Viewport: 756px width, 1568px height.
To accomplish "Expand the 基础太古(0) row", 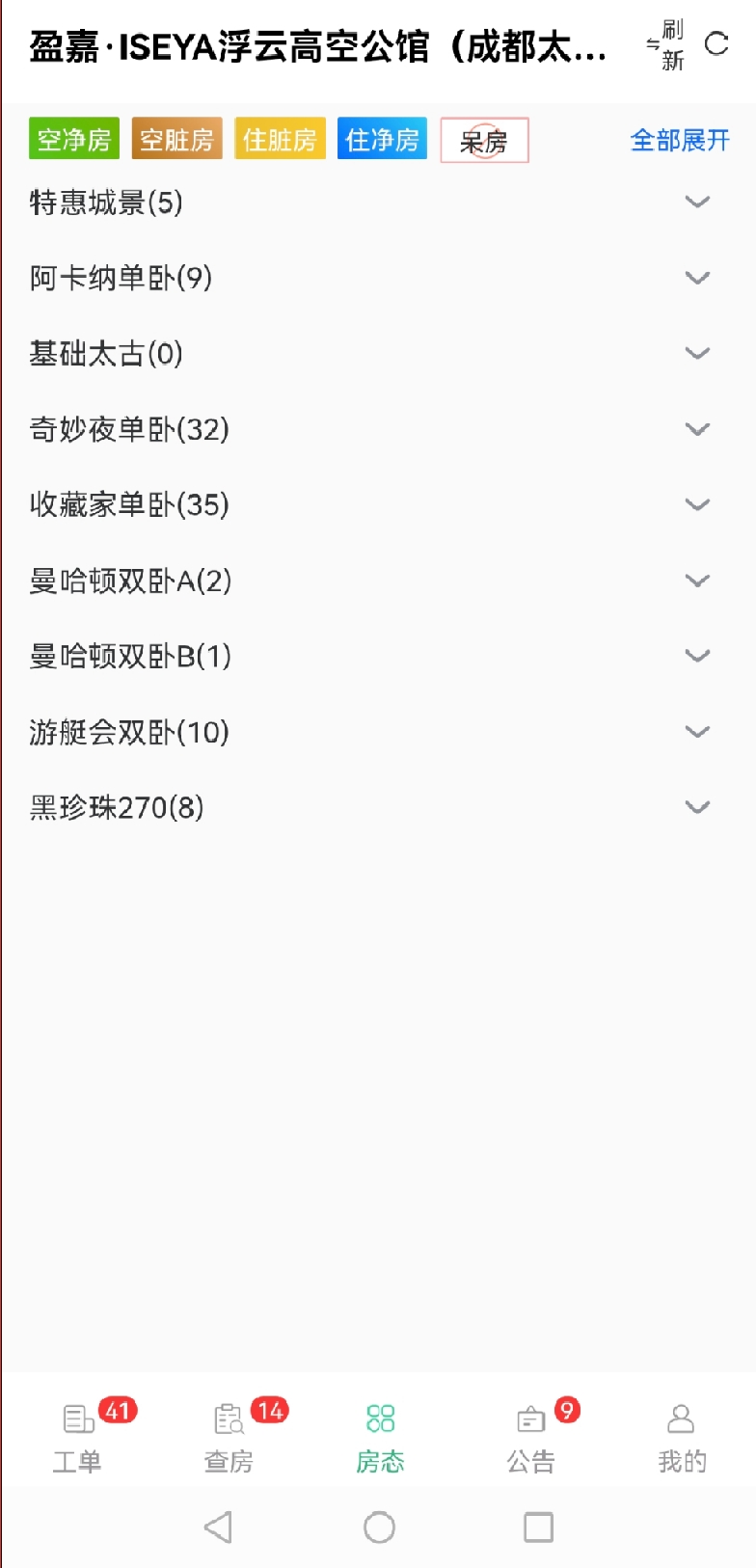I will (378, 354).
